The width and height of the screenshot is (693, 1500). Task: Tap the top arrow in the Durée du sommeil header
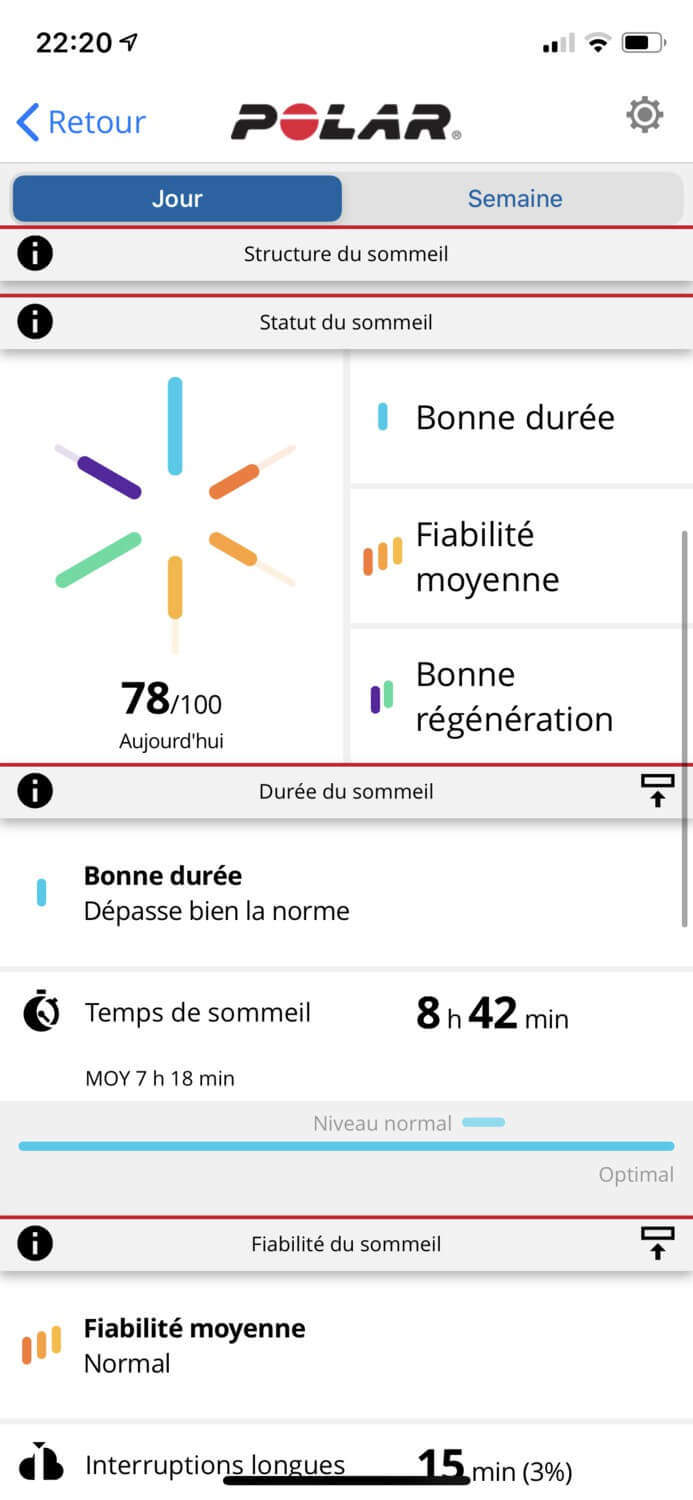[657, 791]
